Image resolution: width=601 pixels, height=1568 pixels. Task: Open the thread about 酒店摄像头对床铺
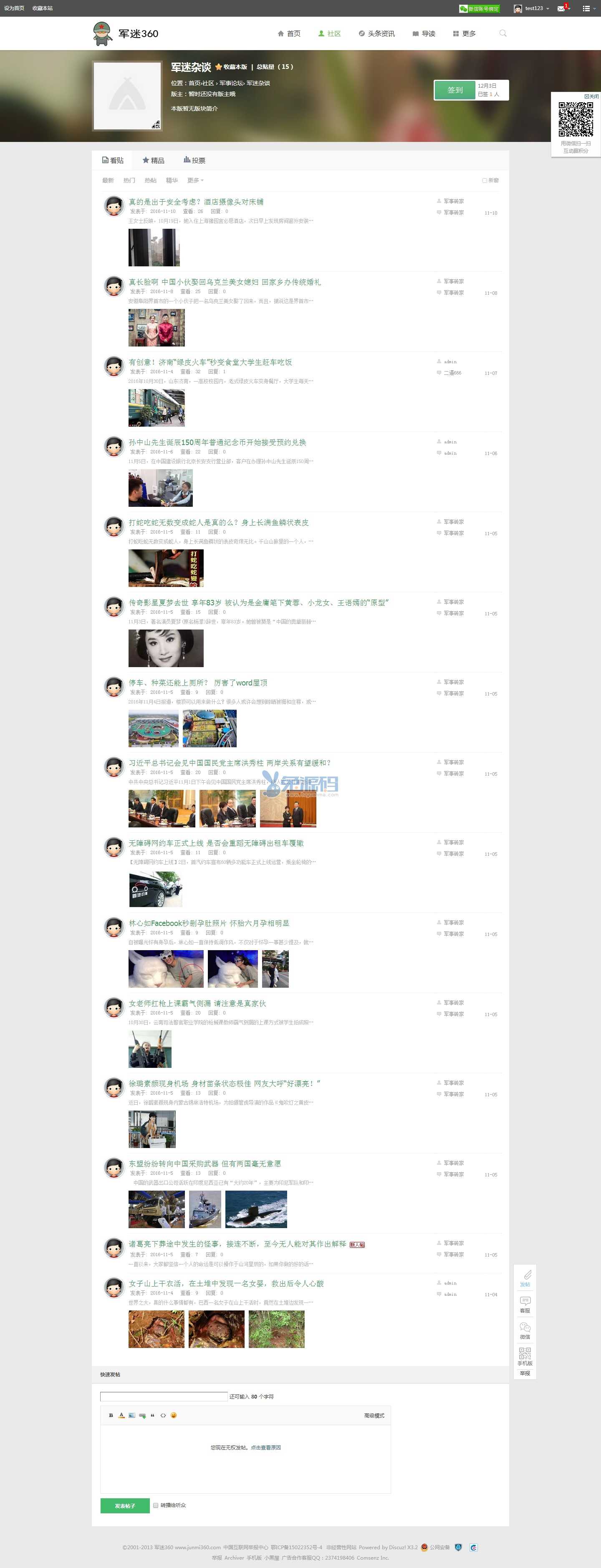coord(196,202)
